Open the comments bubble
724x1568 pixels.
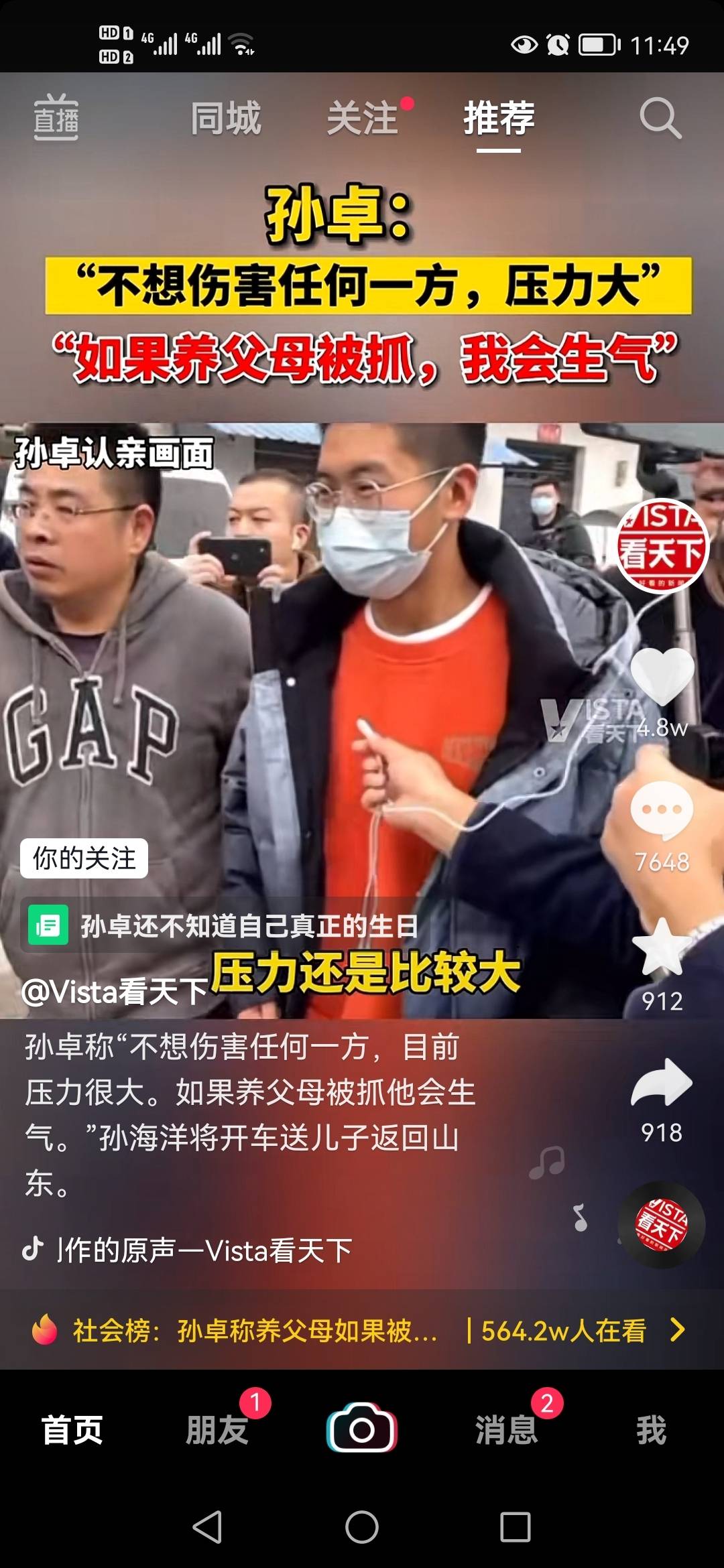[662, 811]
